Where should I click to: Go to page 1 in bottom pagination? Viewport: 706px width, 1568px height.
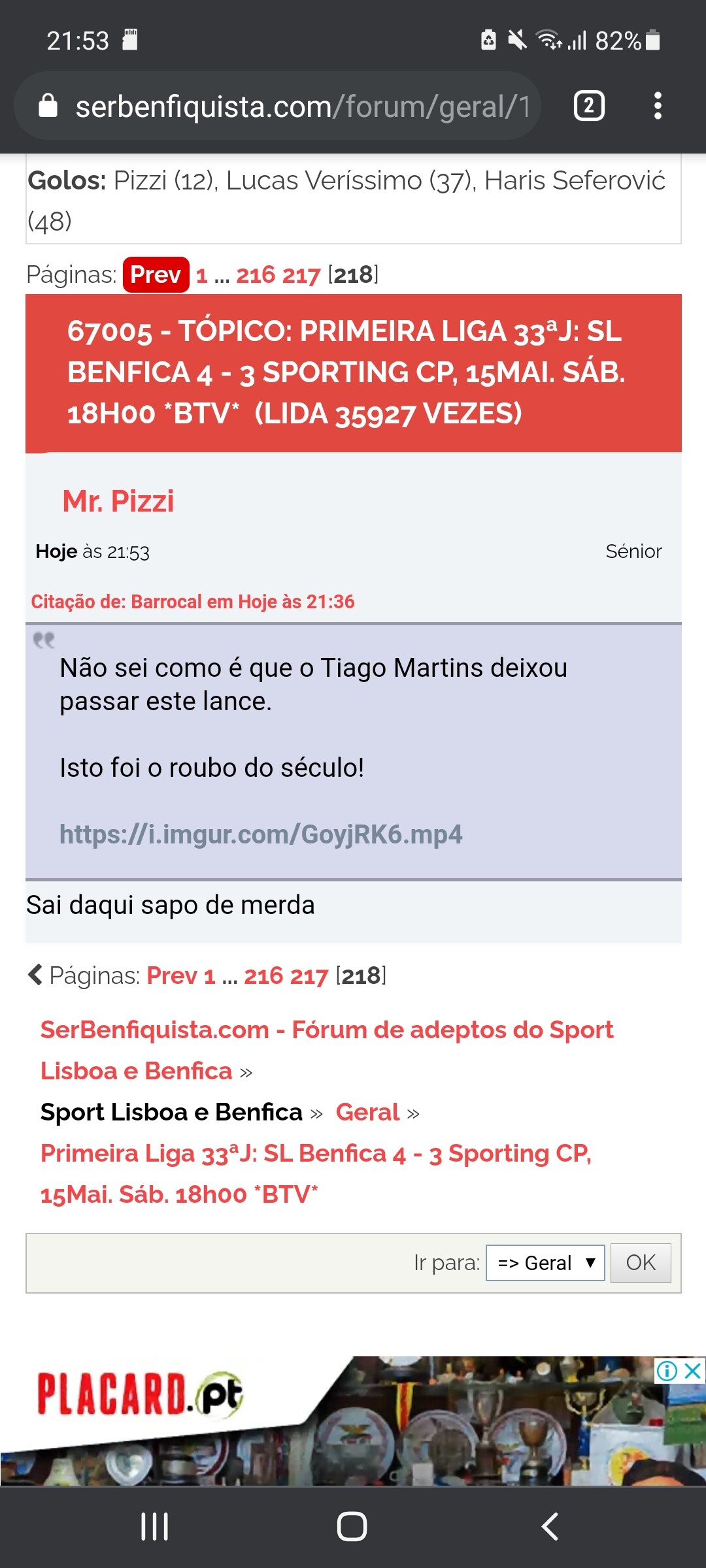point(209,975)
